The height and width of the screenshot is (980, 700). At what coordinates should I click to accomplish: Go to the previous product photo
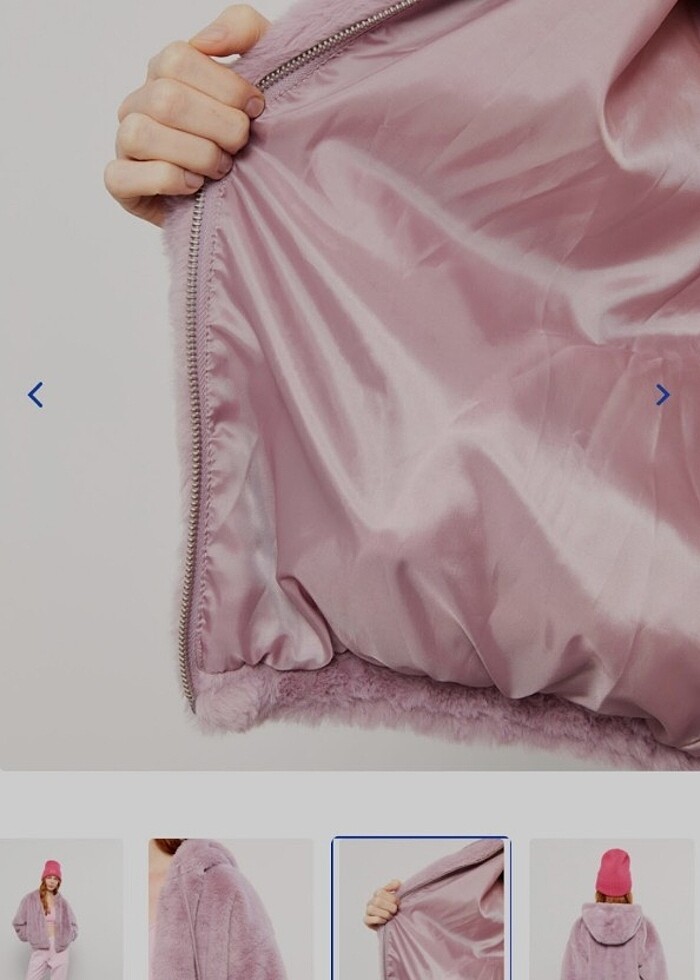(35, 395)
